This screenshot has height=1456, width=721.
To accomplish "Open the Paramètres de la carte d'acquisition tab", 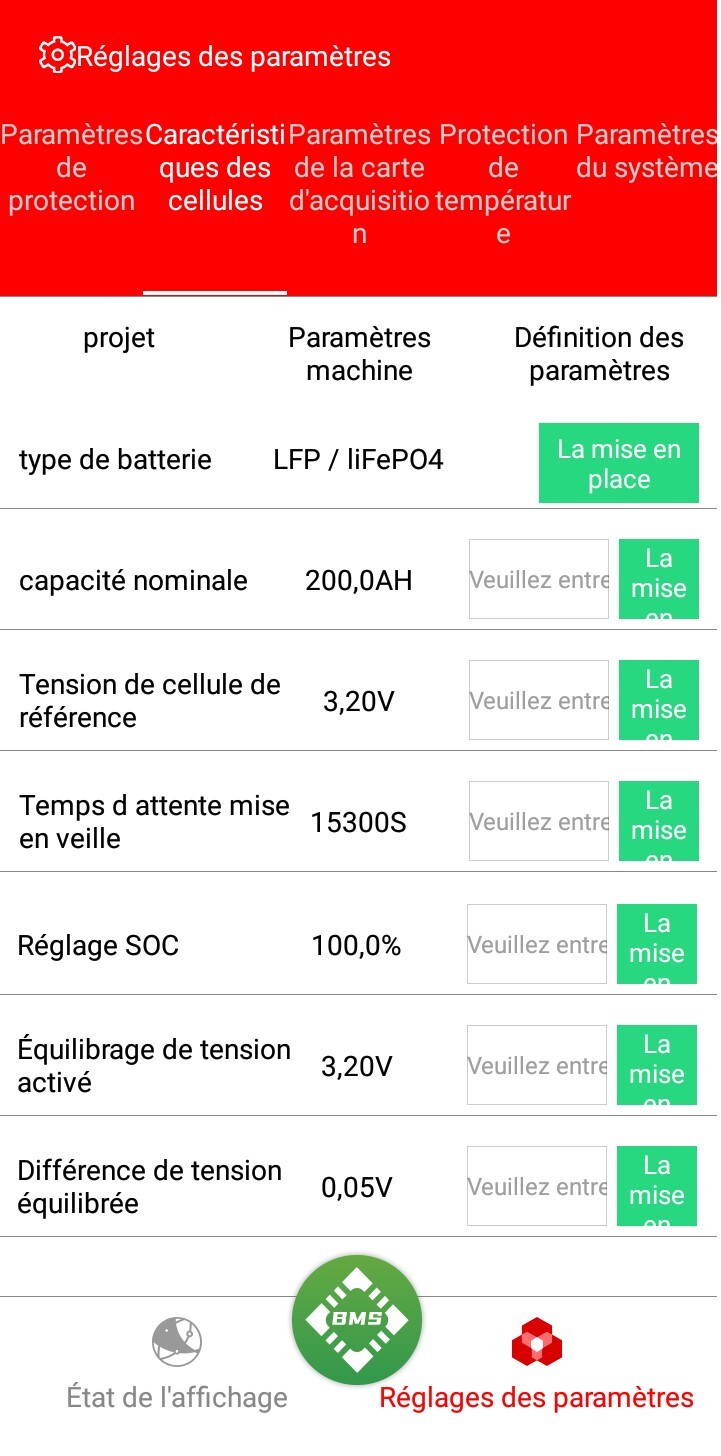I will pos(359,184).
